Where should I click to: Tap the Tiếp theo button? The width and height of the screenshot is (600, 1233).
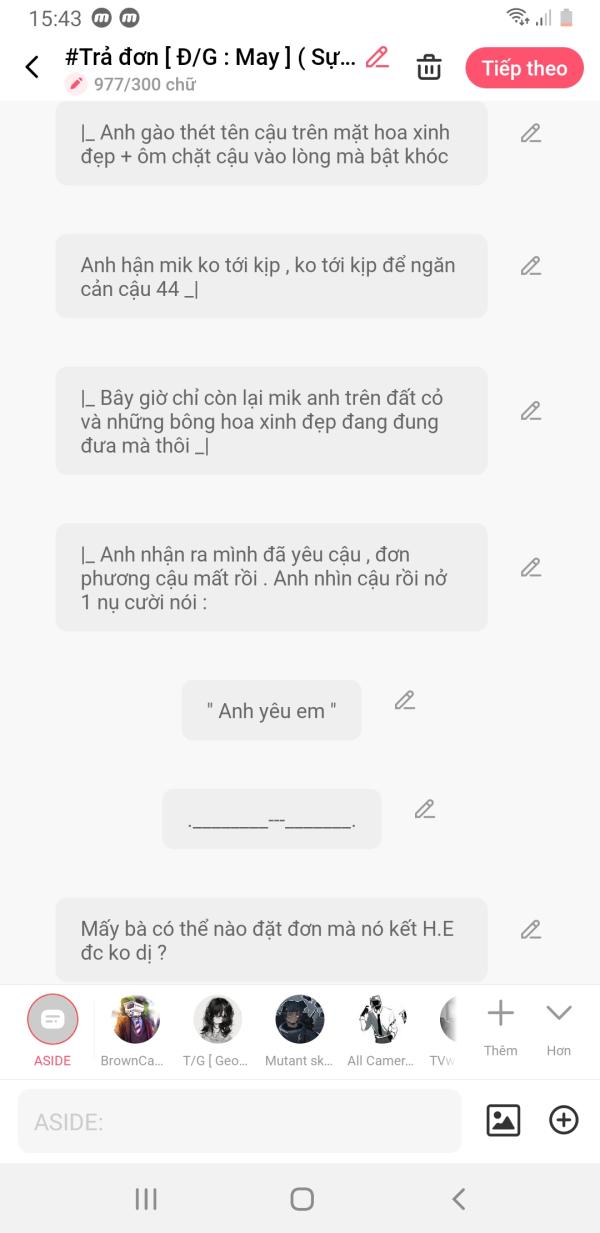[x=524, y=68]
